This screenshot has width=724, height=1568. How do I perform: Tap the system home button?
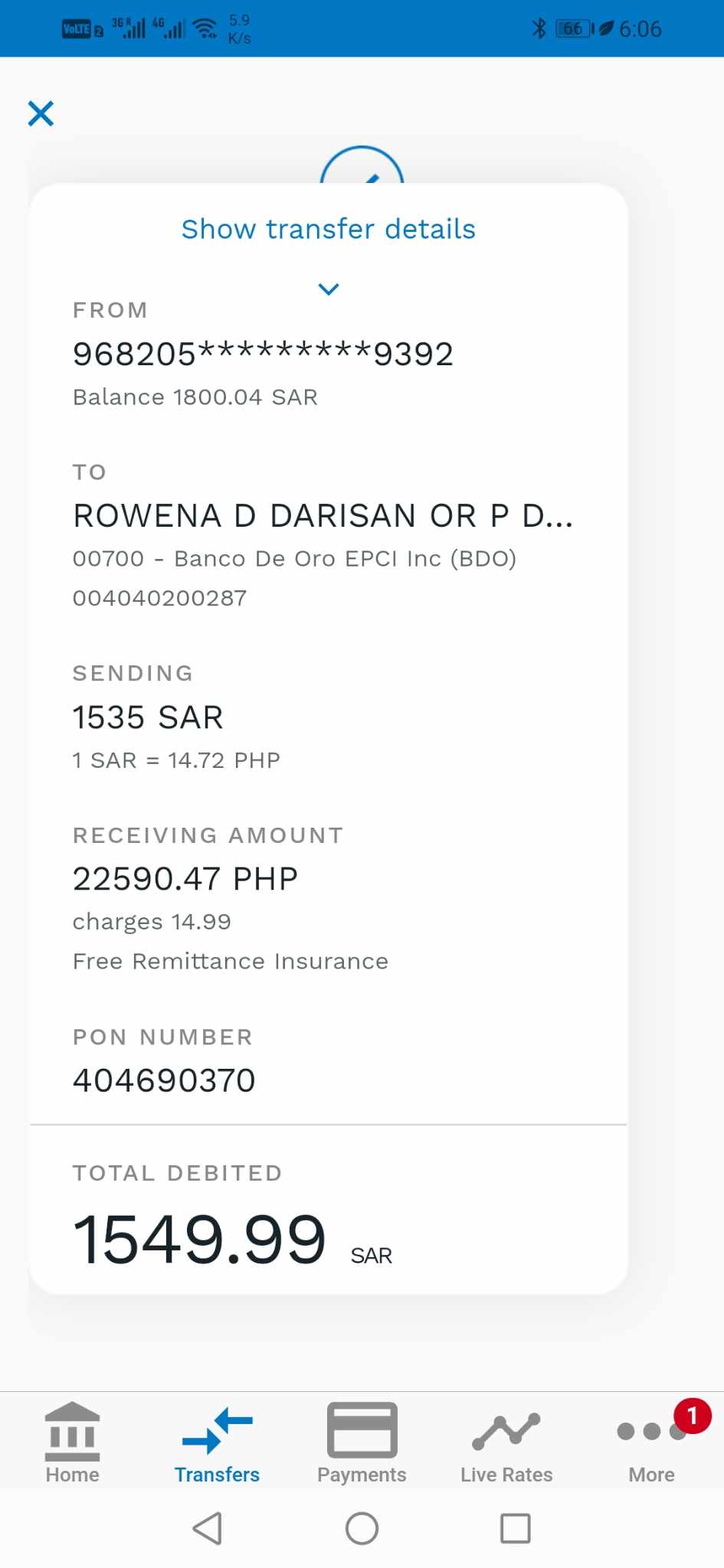[362, 1528]
